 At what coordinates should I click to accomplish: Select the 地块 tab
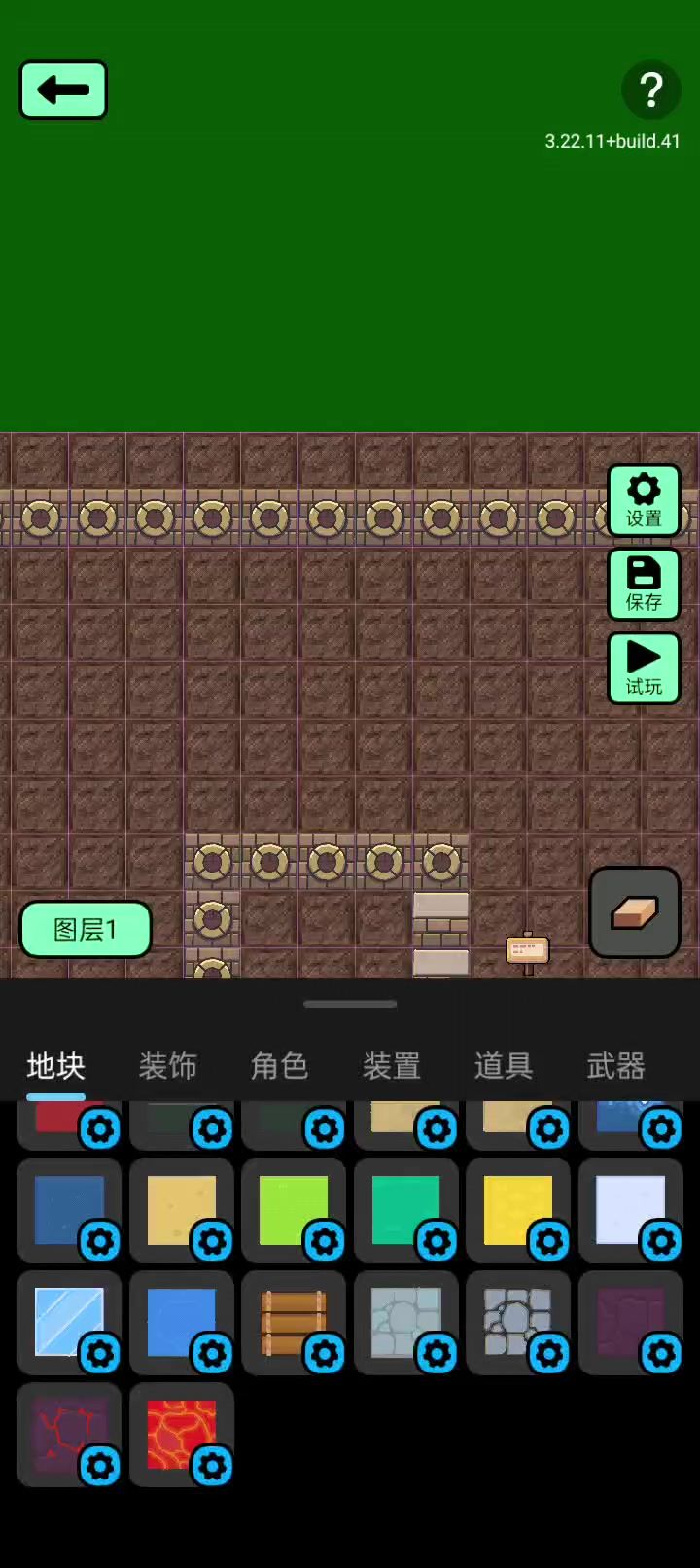55,1066
